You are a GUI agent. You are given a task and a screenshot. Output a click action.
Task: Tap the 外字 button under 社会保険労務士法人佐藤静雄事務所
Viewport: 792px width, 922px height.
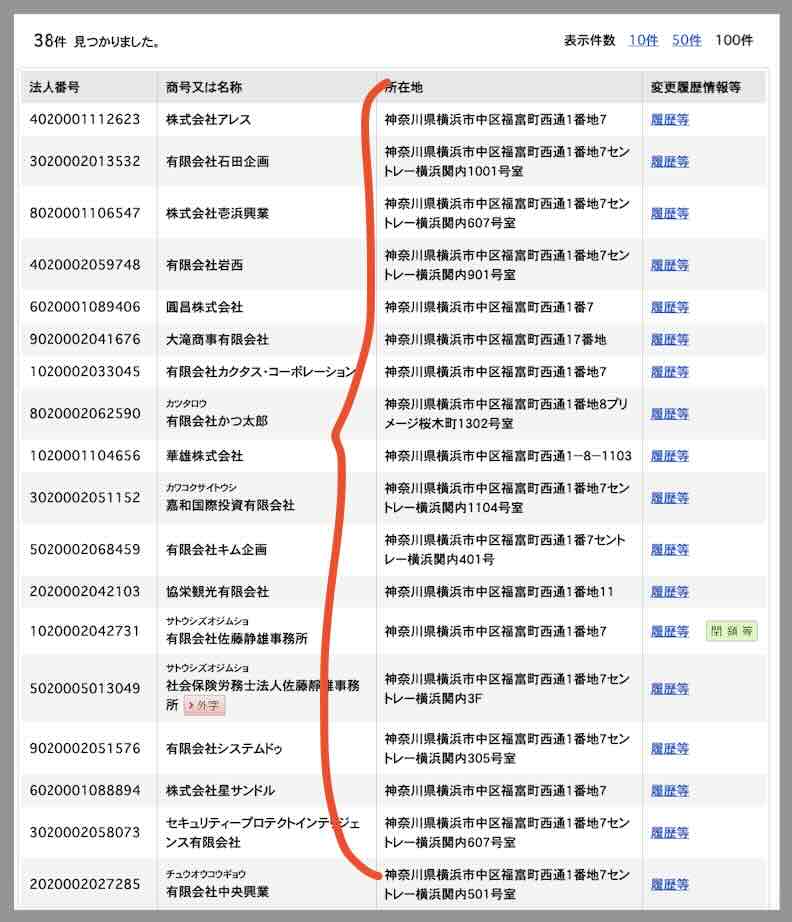(x=205, y=706)
